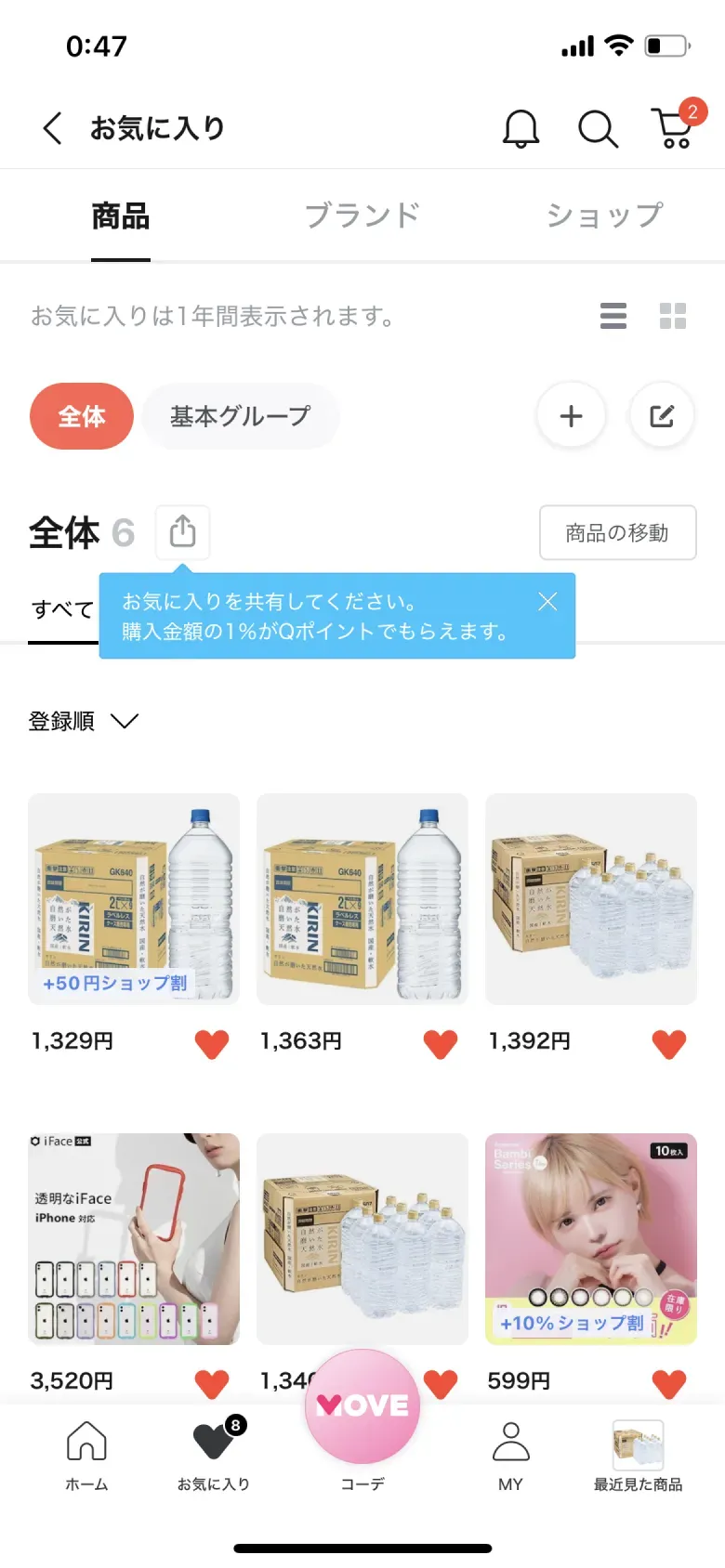Open the search feature
The width and height of the screenshot is (725, 1568).
(x=598, y=129)
